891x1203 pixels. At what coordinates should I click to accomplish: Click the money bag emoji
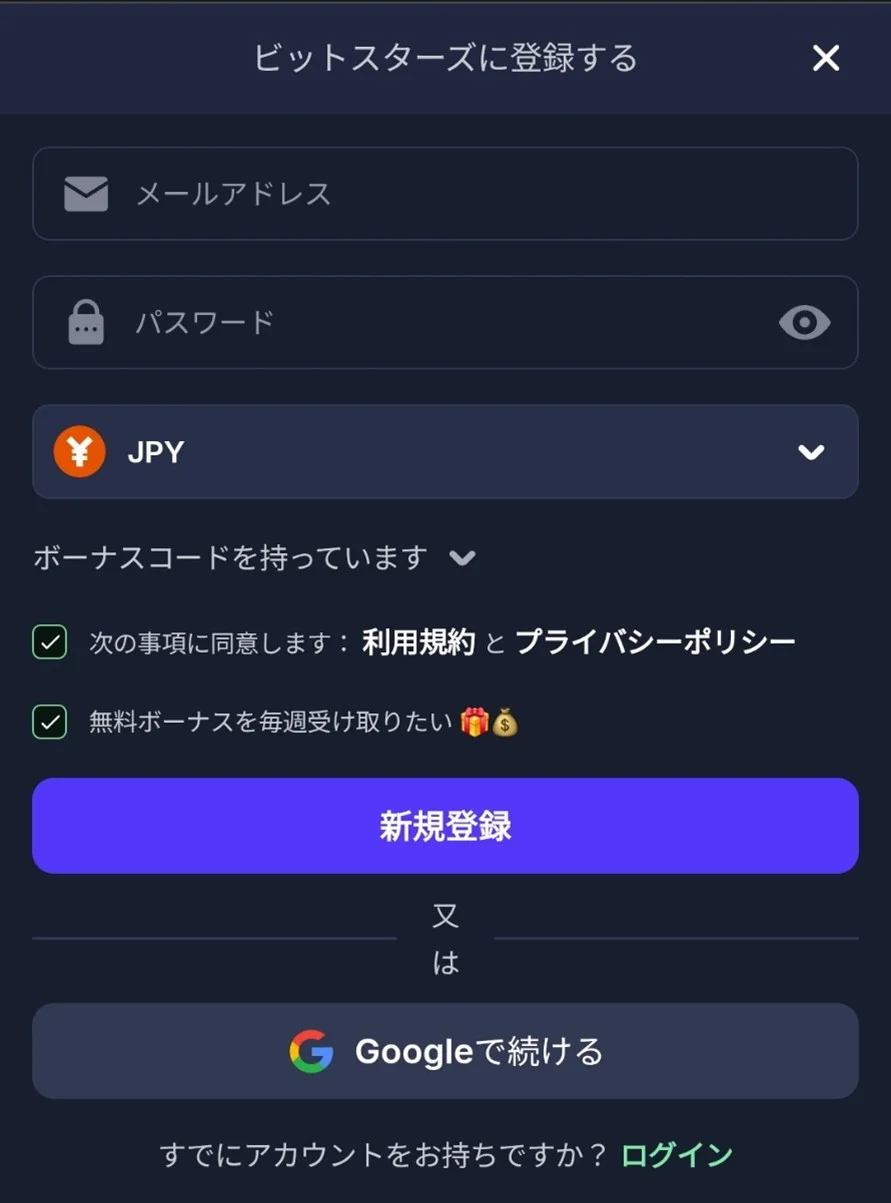508,722
